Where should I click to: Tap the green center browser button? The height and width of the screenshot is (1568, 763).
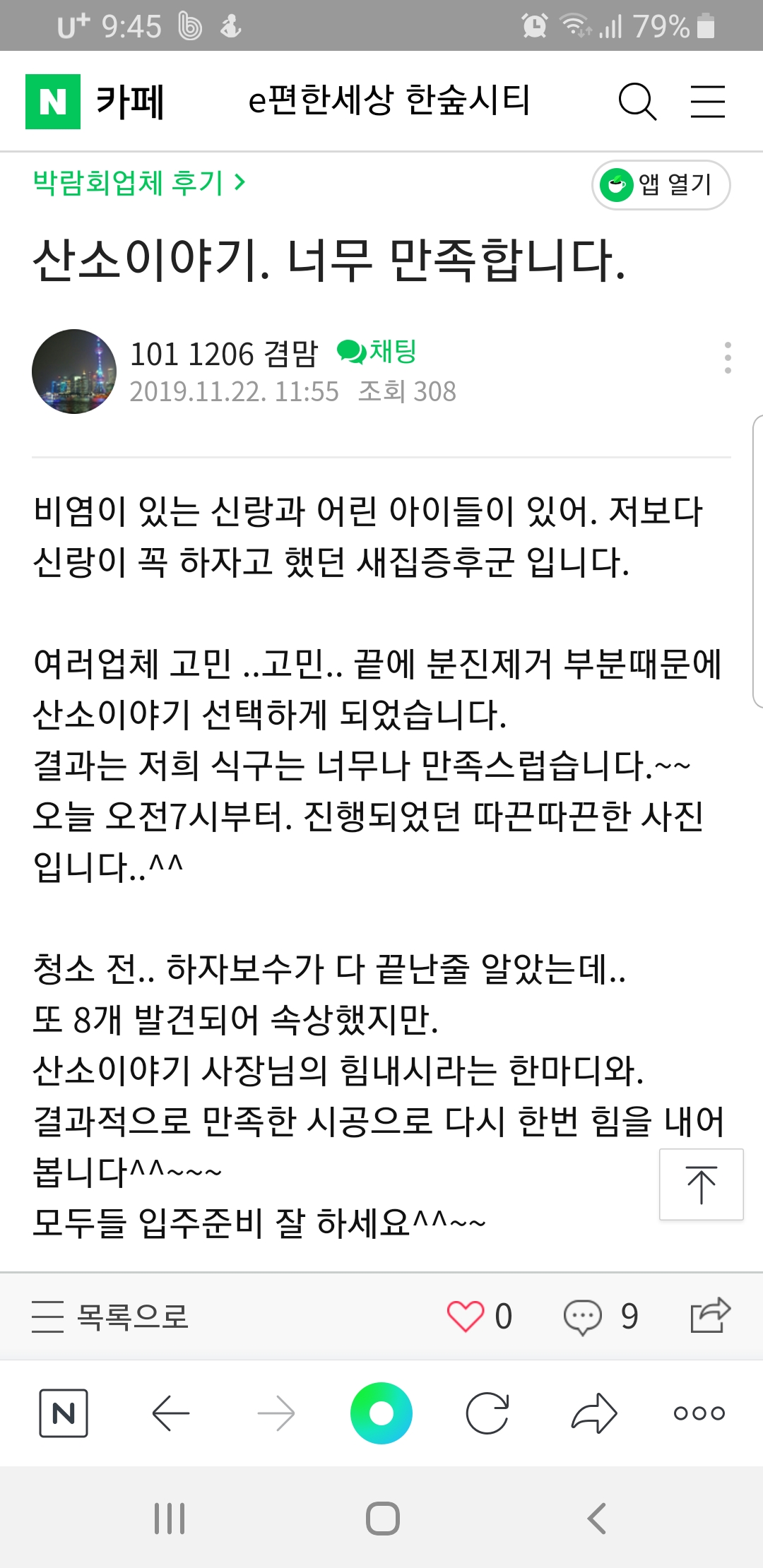(381, 1413)
